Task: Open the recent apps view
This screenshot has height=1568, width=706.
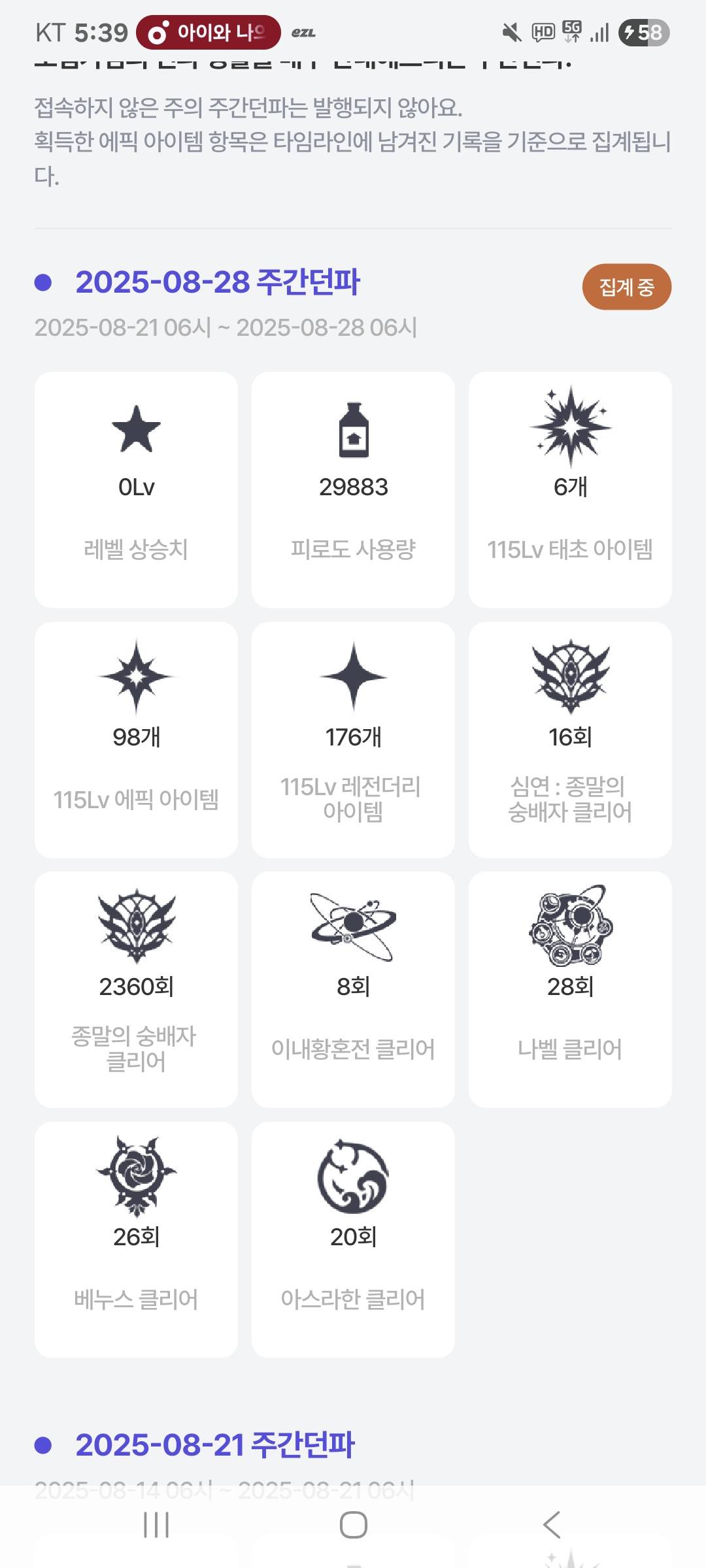Action: pyautogui.click(x=156, y=1525)
